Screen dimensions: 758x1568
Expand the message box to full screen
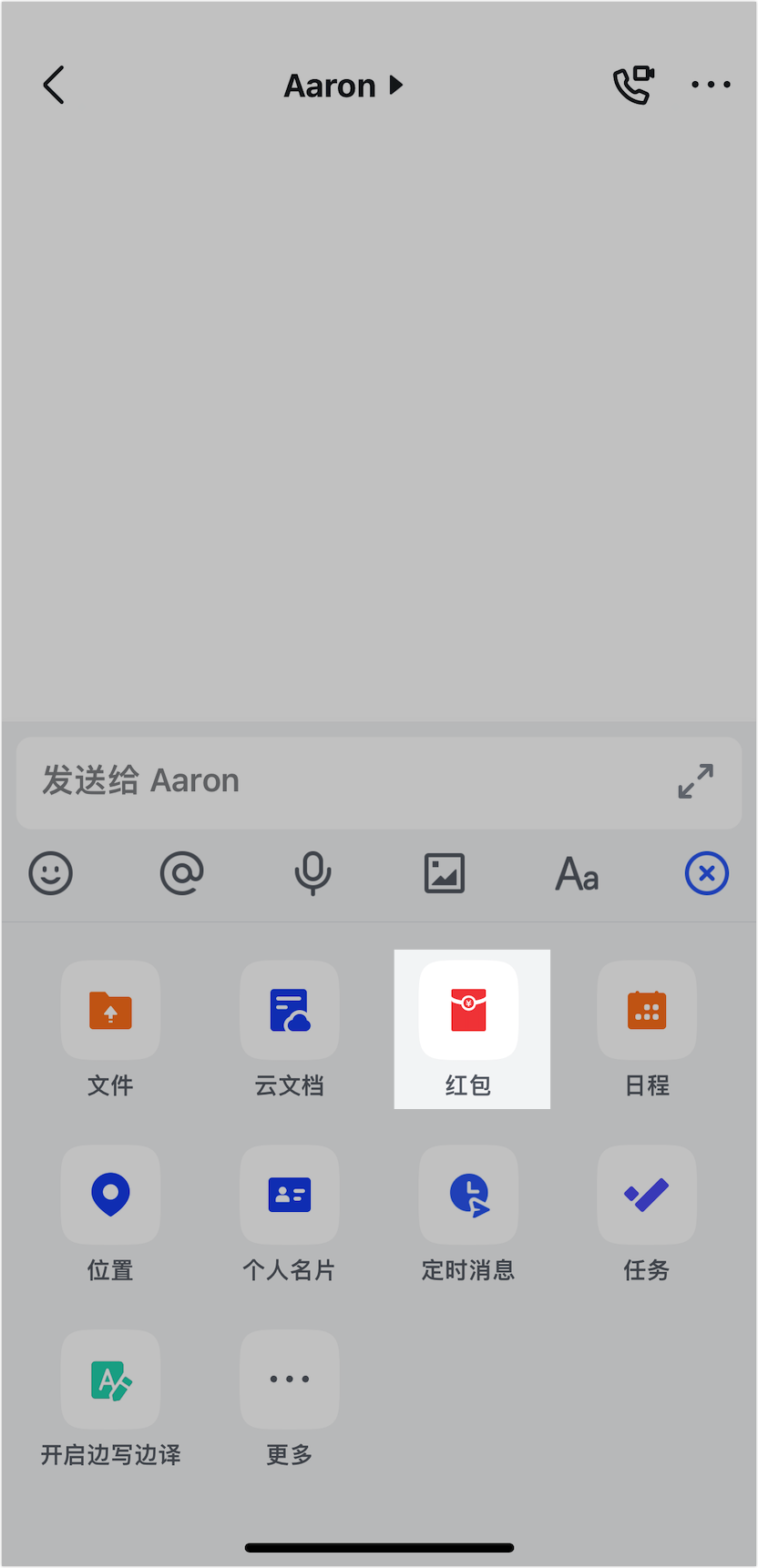(696, 781)
